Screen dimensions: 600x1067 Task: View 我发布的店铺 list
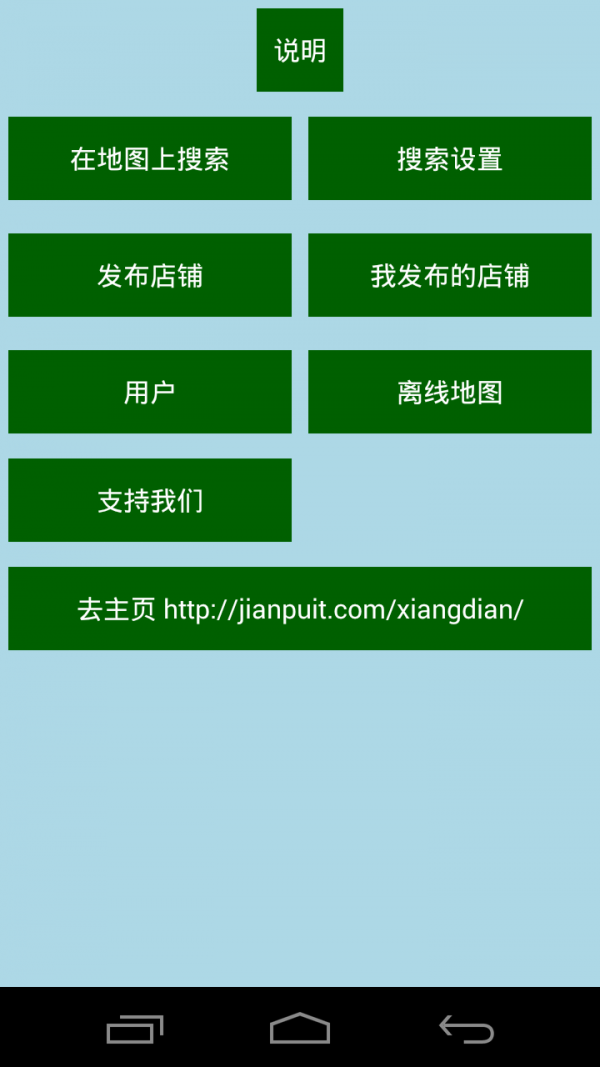(450, 275)
